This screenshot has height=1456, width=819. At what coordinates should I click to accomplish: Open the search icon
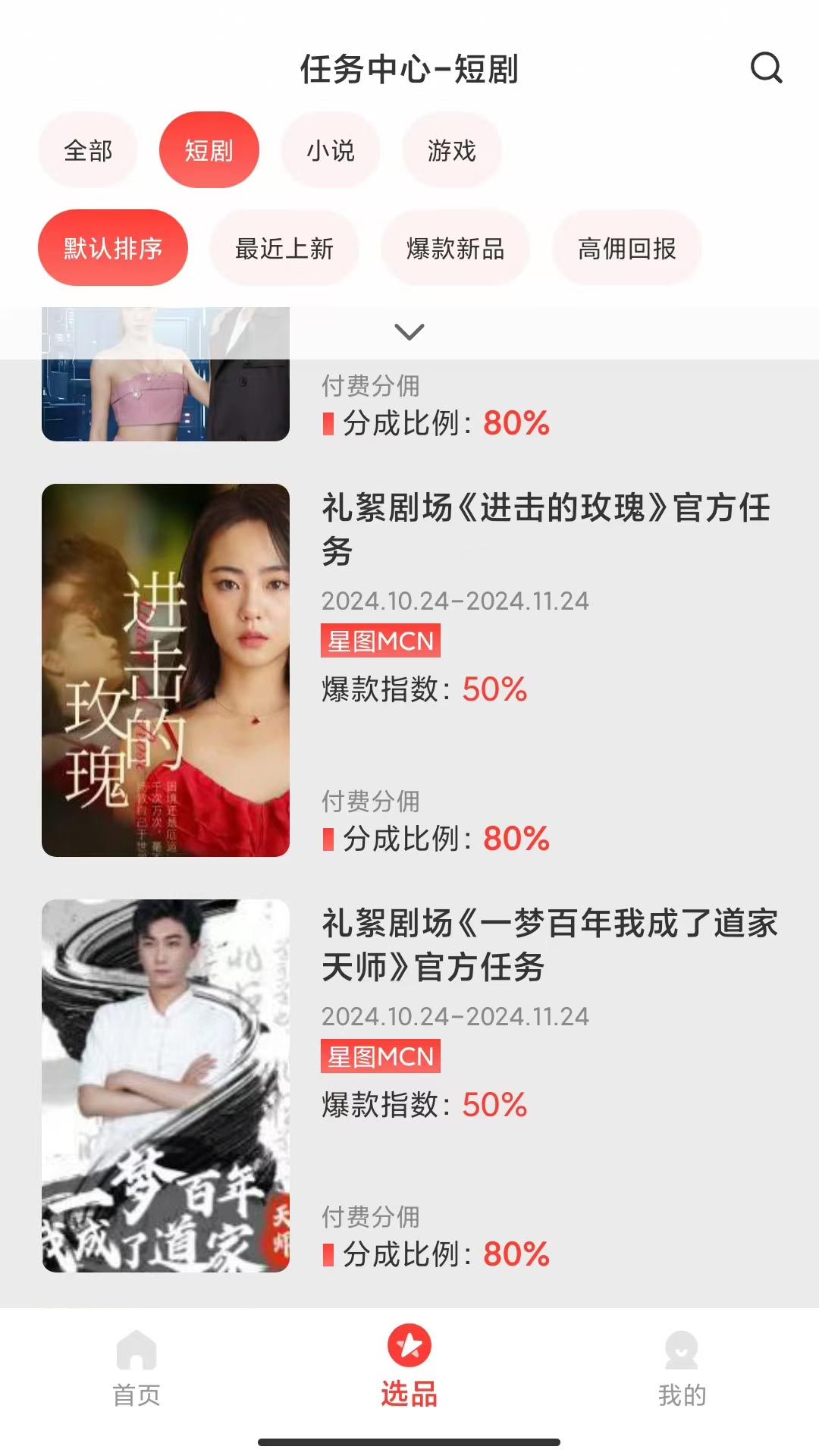(x=766, y=68)
